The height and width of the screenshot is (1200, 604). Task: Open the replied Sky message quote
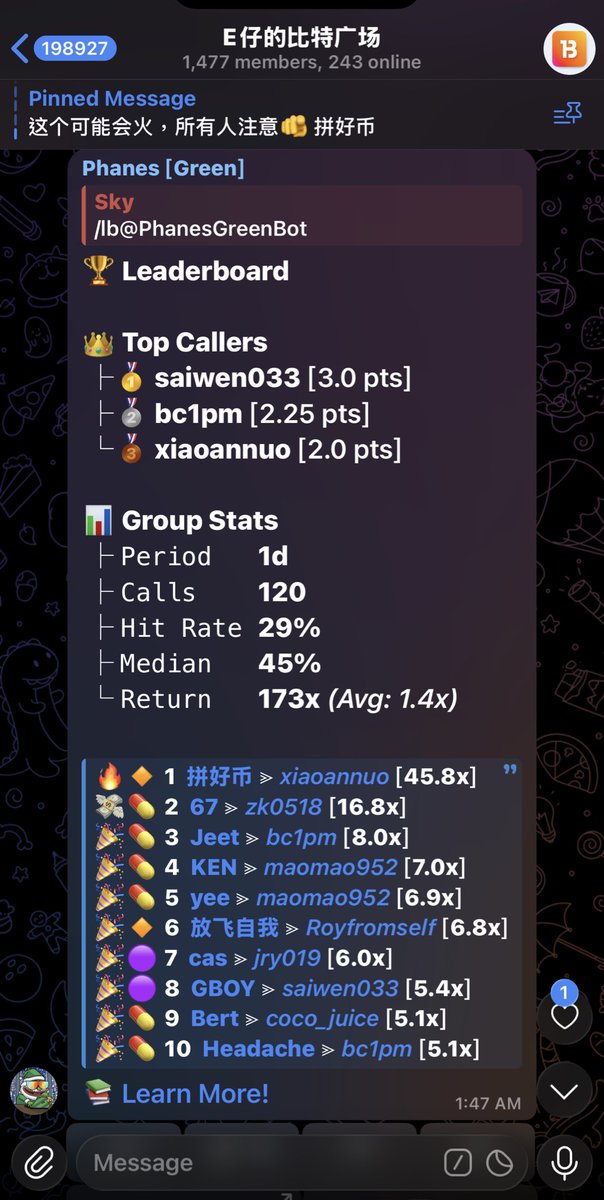300,215
